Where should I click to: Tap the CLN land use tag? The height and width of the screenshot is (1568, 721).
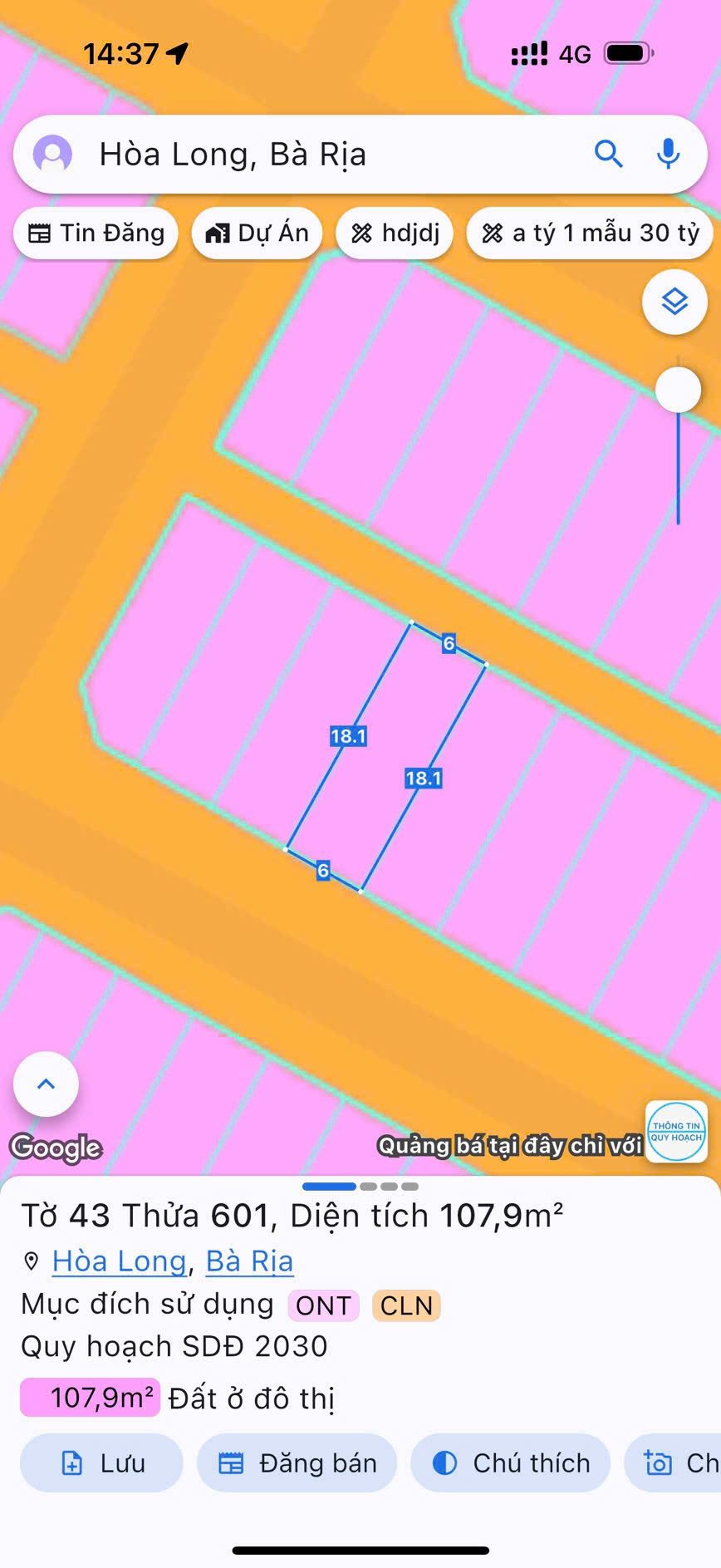tap(406, 1305)
